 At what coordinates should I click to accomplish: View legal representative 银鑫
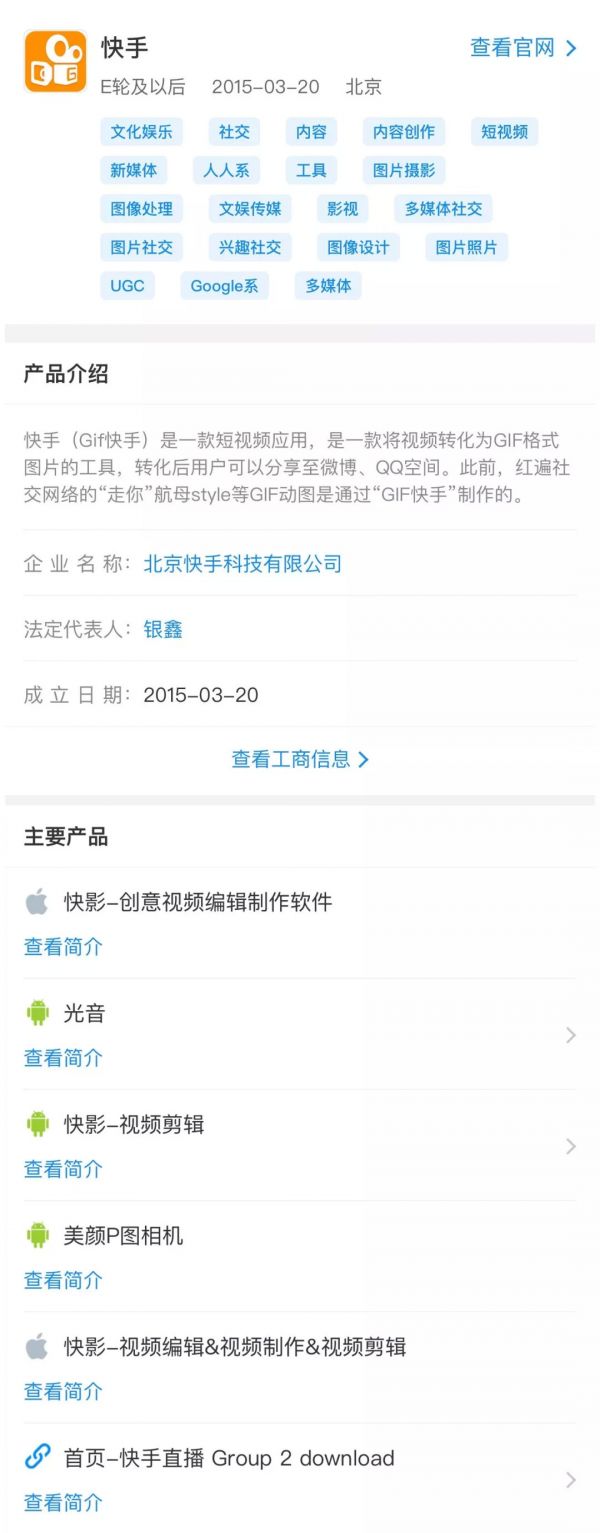[x=163, y=630]
